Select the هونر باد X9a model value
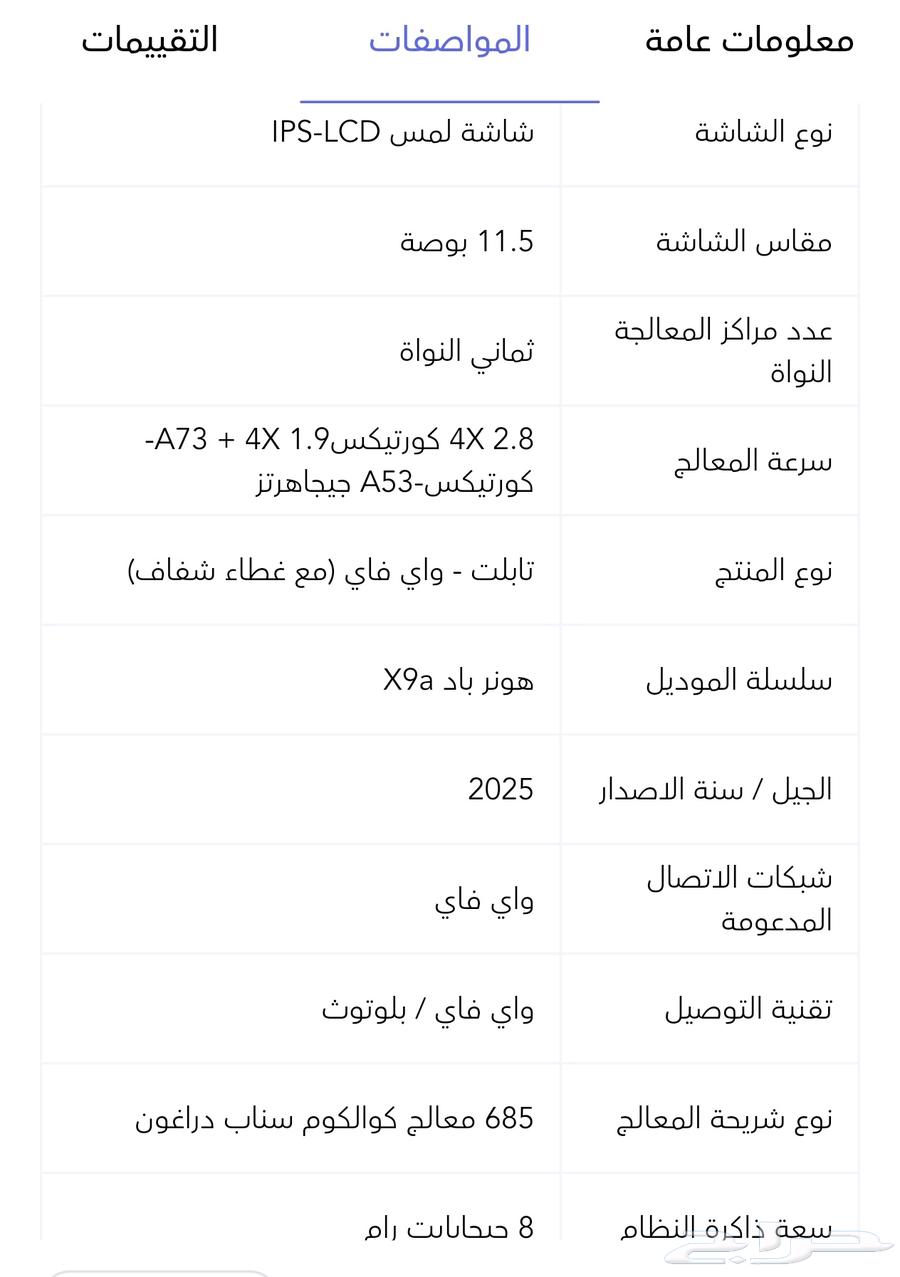900x1277 pixels. (x=461, y=679)
